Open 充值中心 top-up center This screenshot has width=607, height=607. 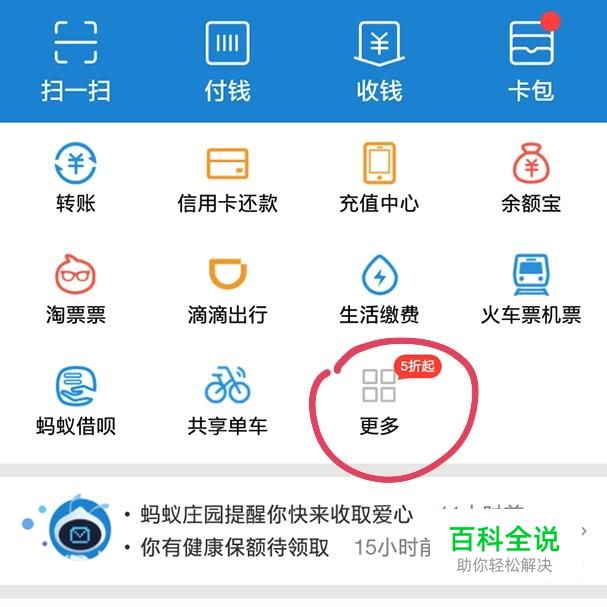[x=379, y=178]
